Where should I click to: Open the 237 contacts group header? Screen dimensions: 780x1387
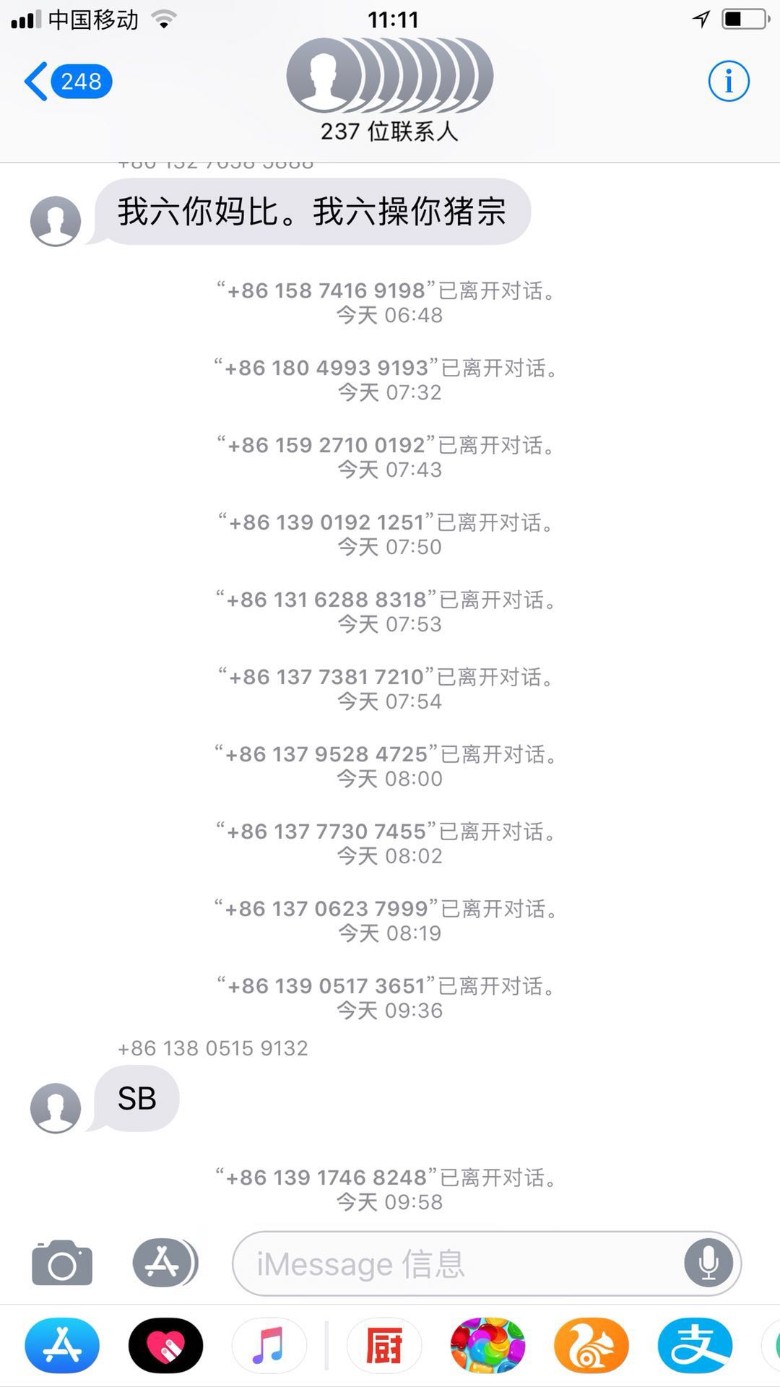pyautogui.click(x=389, y=90)
